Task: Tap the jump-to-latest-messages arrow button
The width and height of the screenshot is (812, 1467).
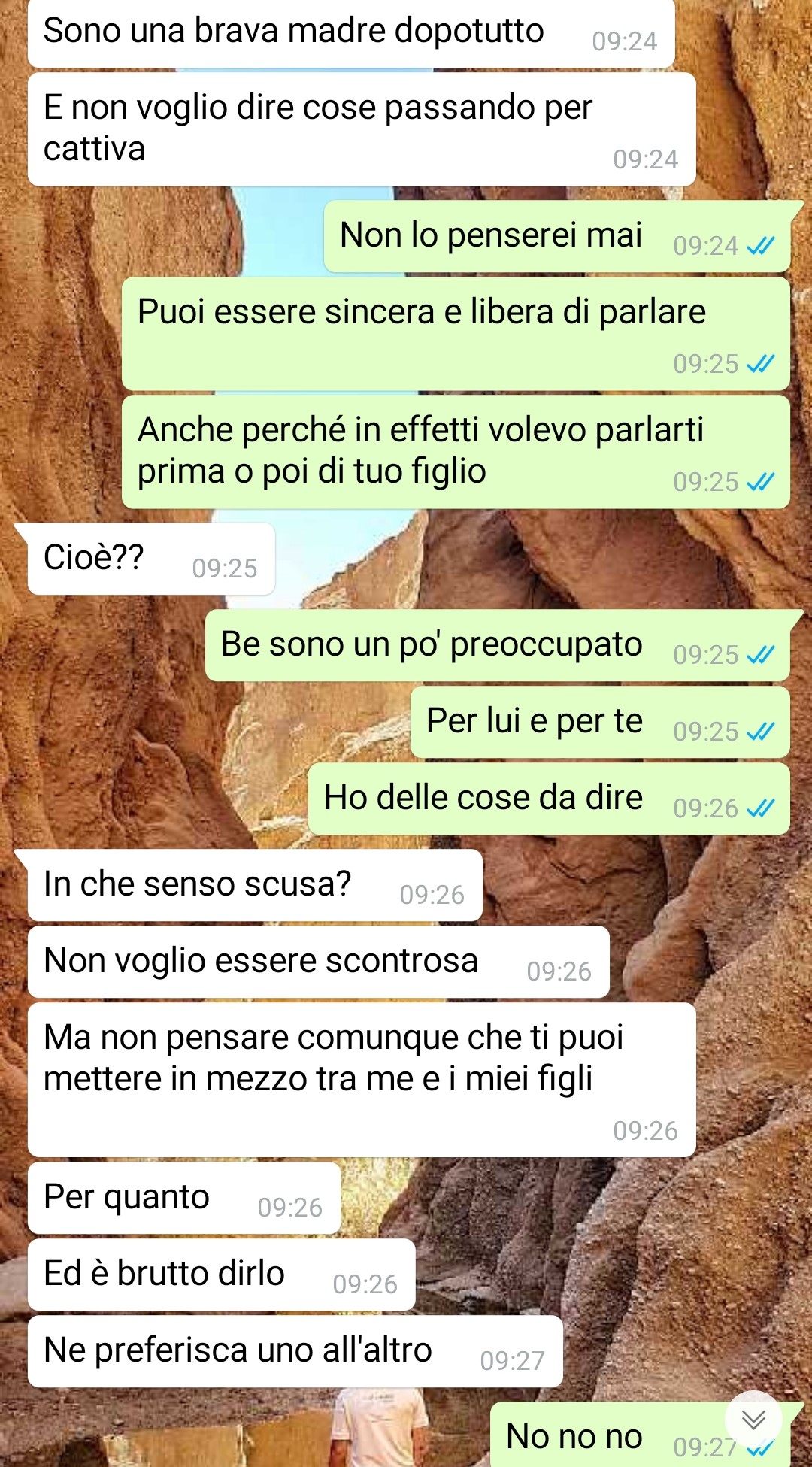Action: click(x=753, y=1419)
